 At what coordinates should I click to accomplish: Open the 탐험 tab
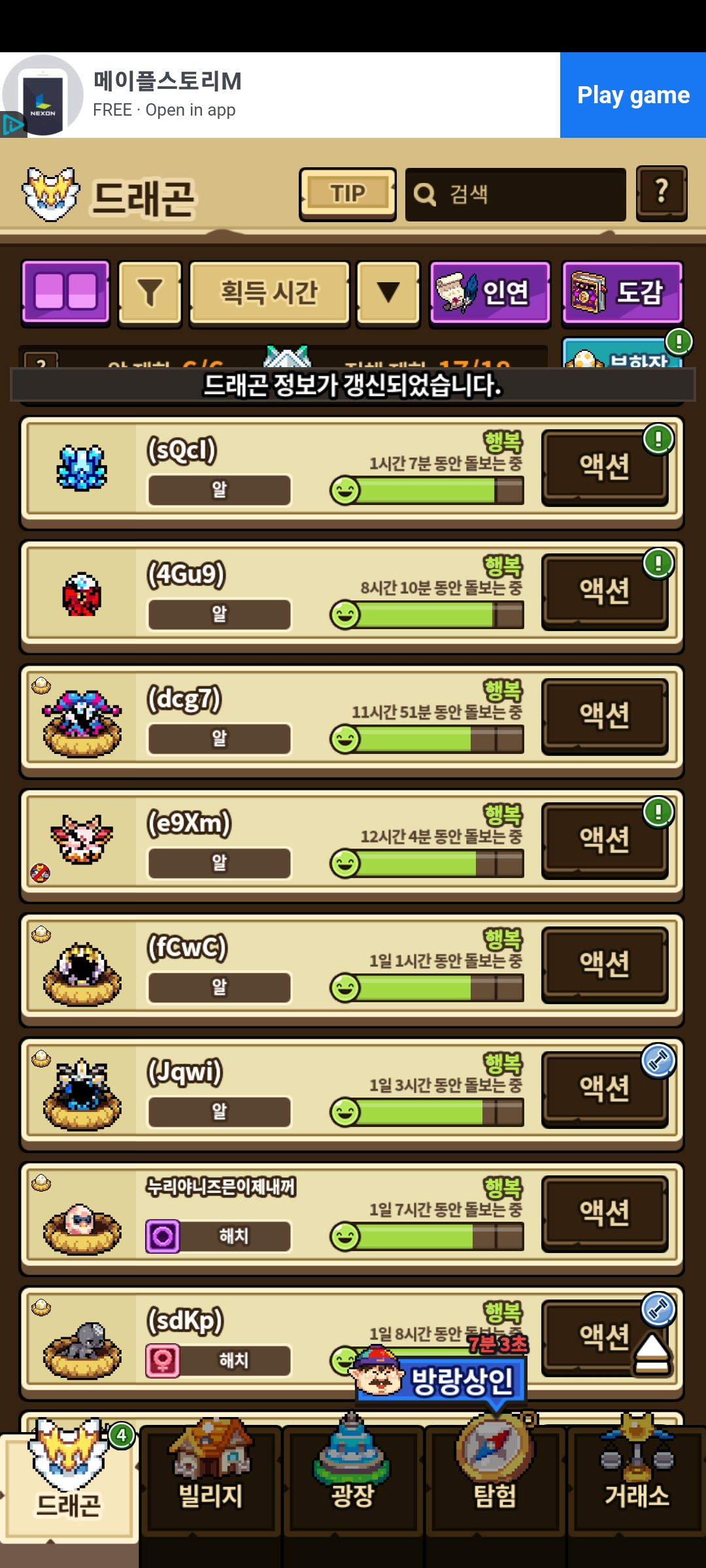click(496, 1480)
